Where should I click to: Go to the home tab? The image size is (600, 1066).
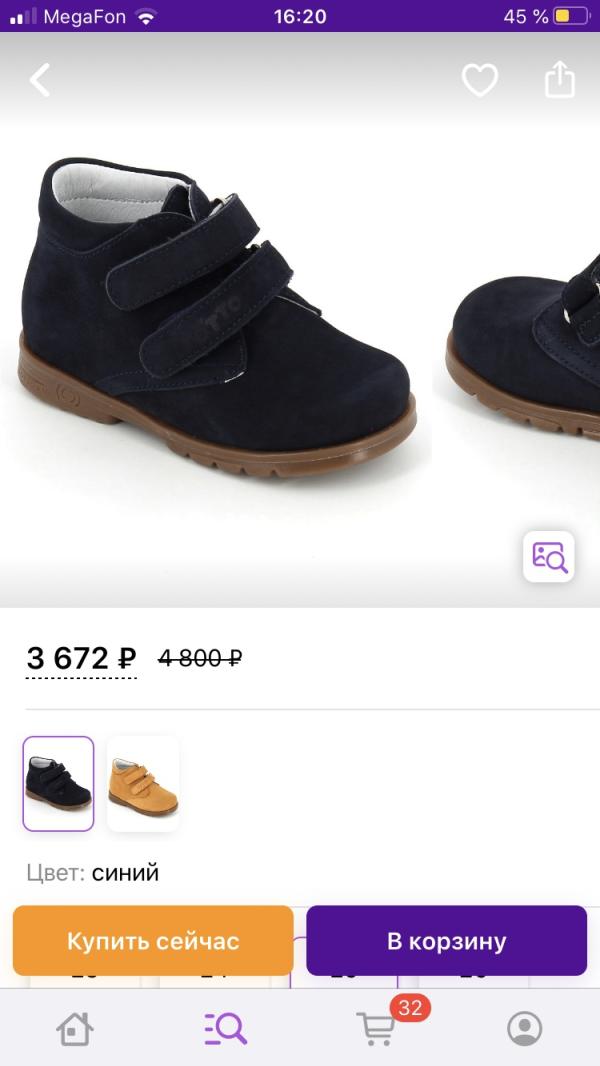point(75,1028)
